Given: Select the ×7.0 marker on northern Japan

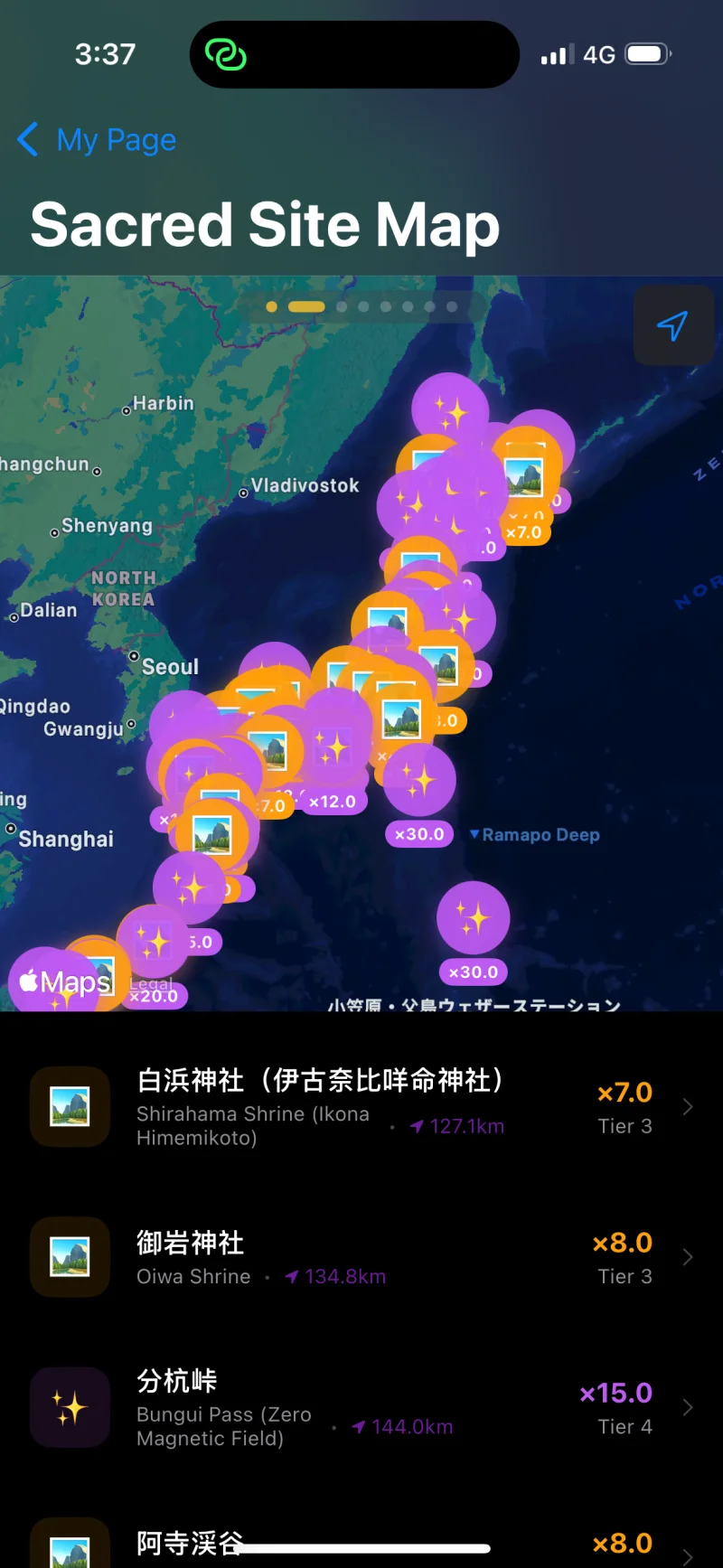Looking at the screenshot, I should pyautogui.click(x=524, y=532).
